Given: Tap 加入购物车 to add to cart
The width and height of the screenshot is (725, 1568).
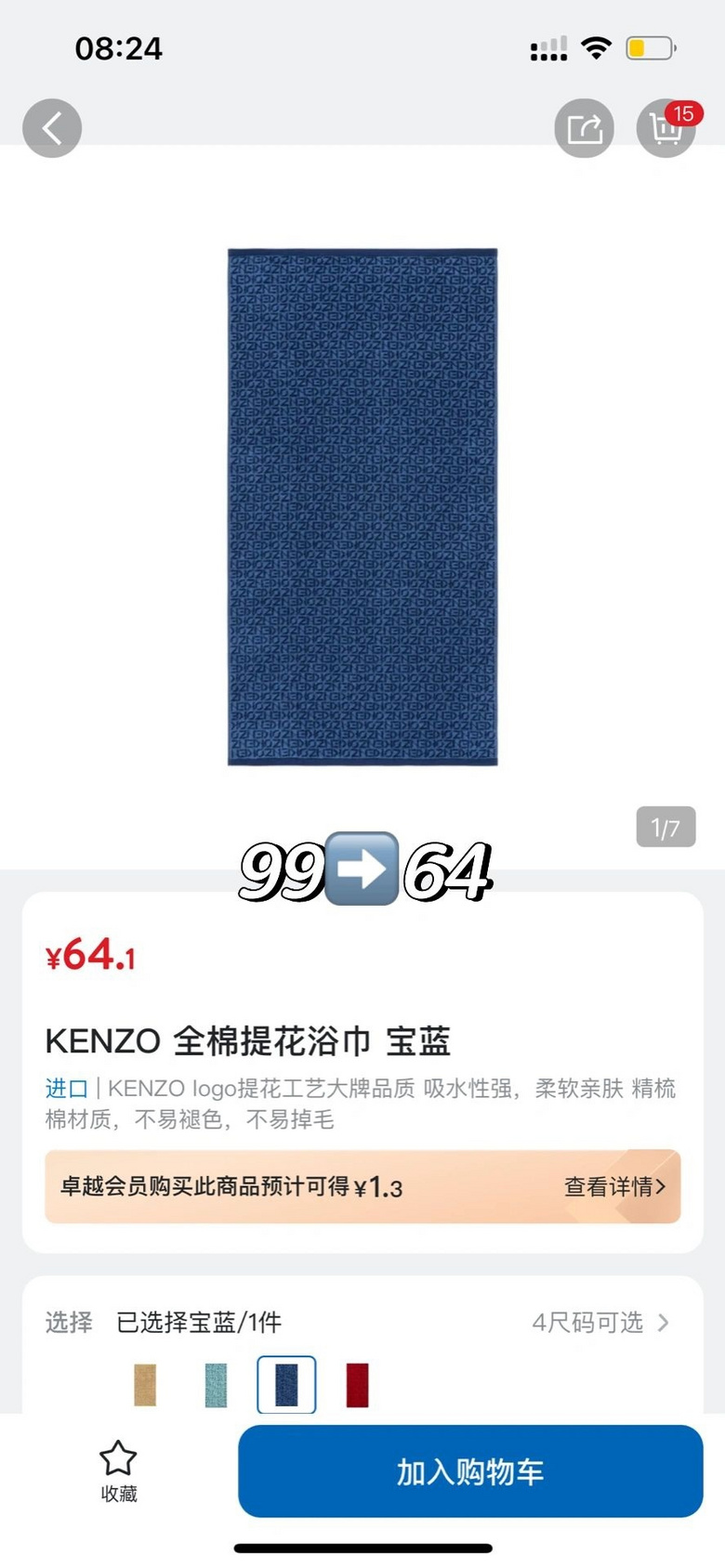Looking at the screenshot, I should (x=470, y=1471).
